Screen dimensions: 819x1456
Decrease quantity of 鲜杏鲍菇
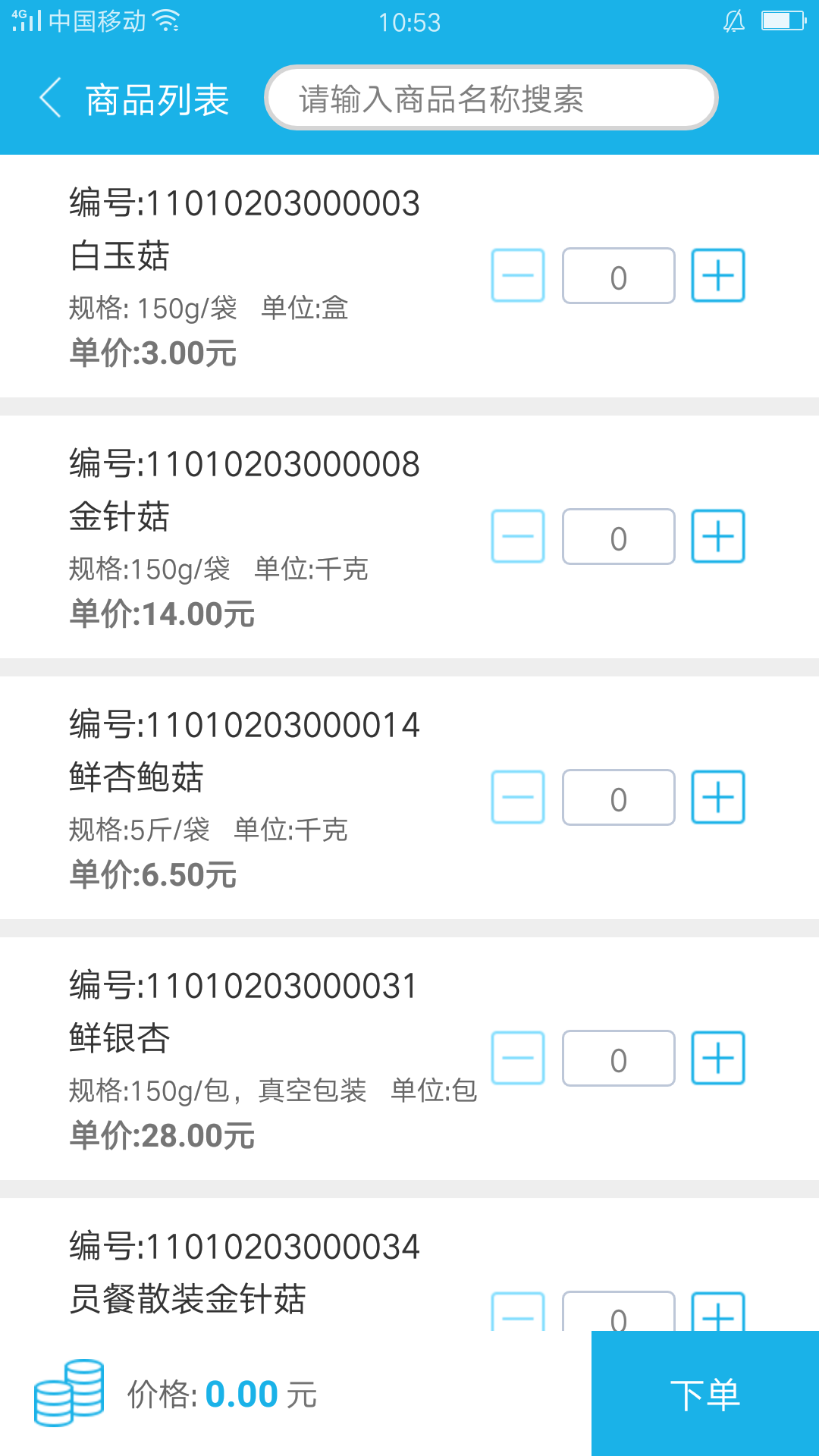518,797
